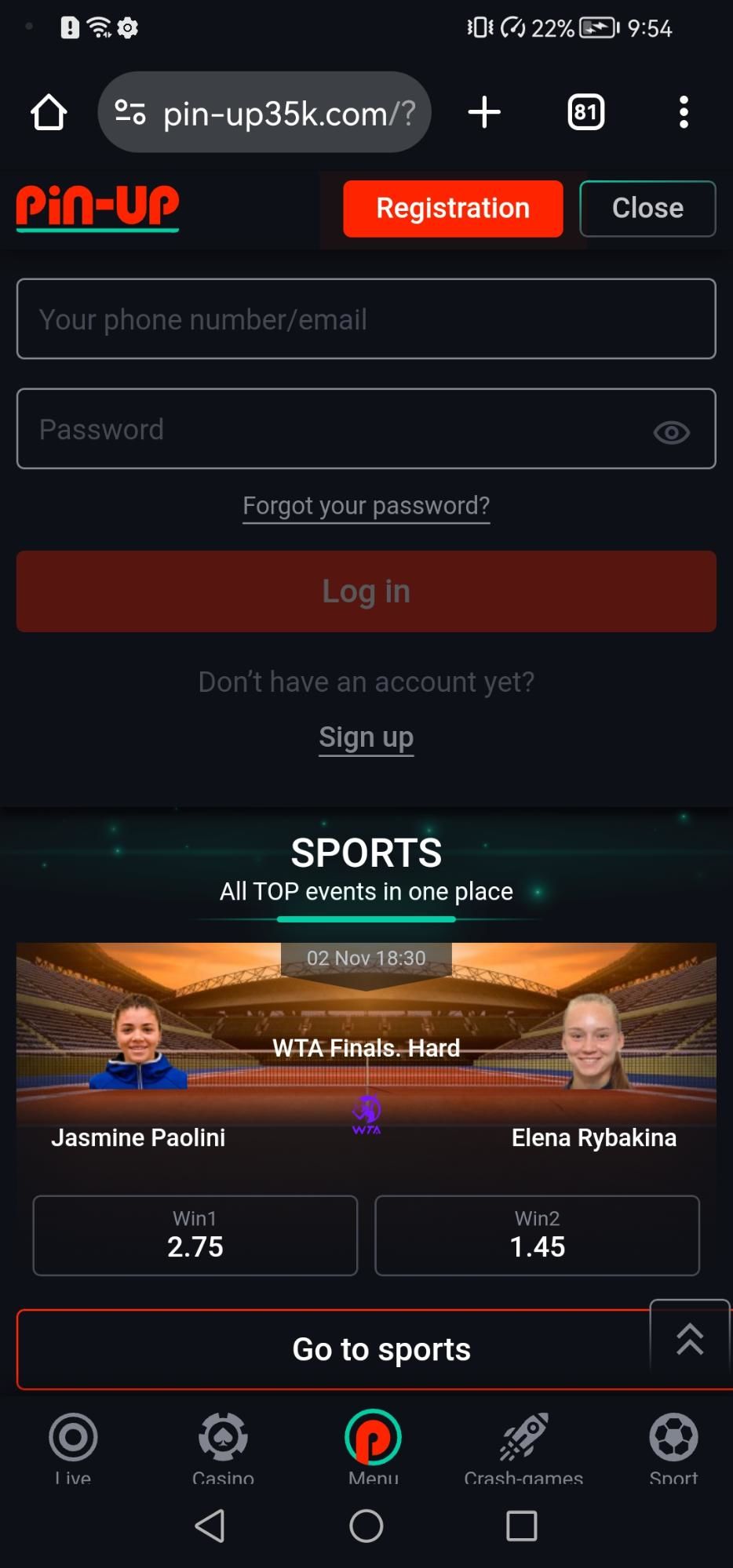Viewport: 733px width, 1568px height.
Task: Tap the browser home icon
Action: (49, 112)
